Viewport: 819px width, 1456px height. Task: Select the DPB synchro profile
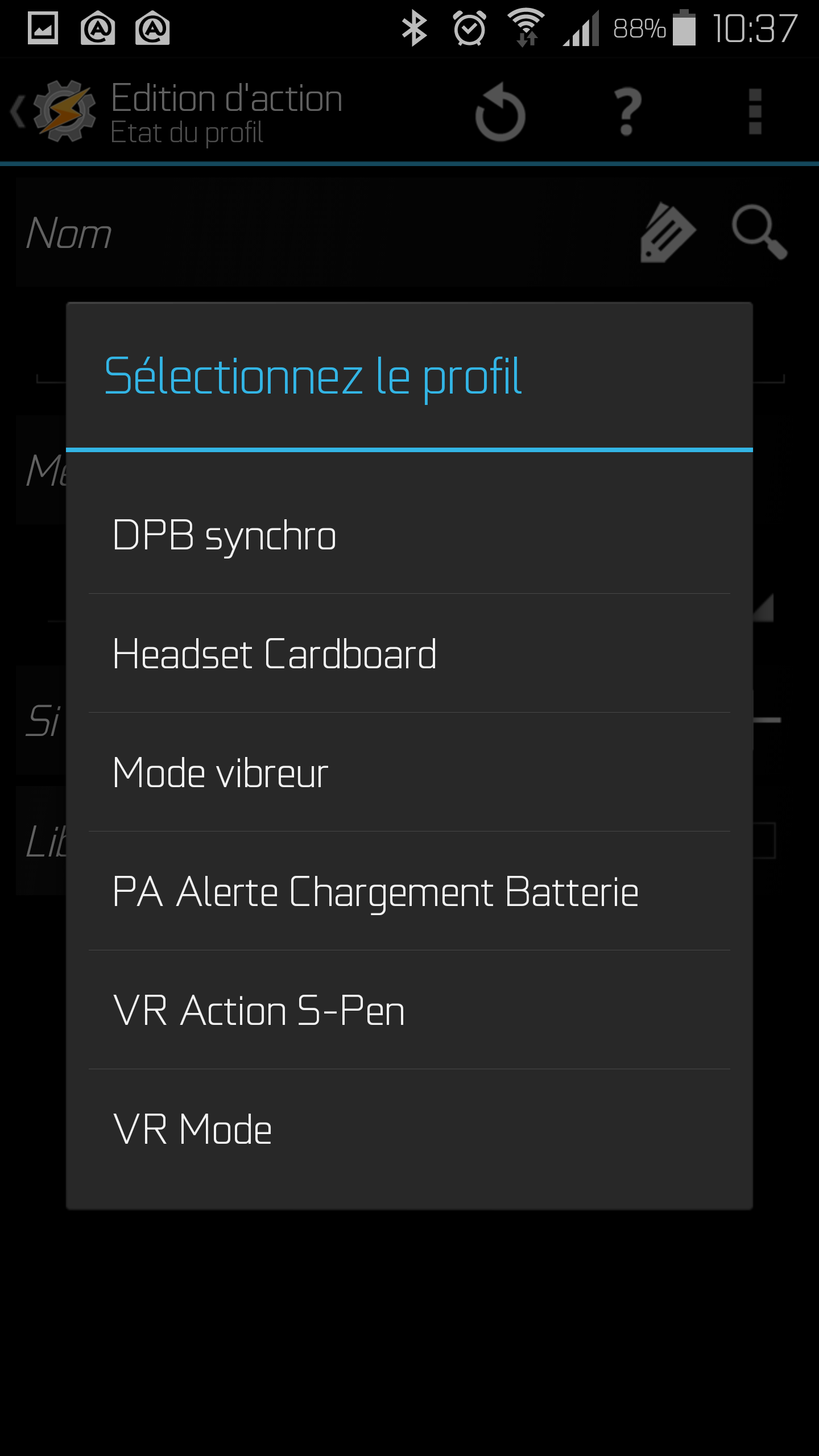408,535
